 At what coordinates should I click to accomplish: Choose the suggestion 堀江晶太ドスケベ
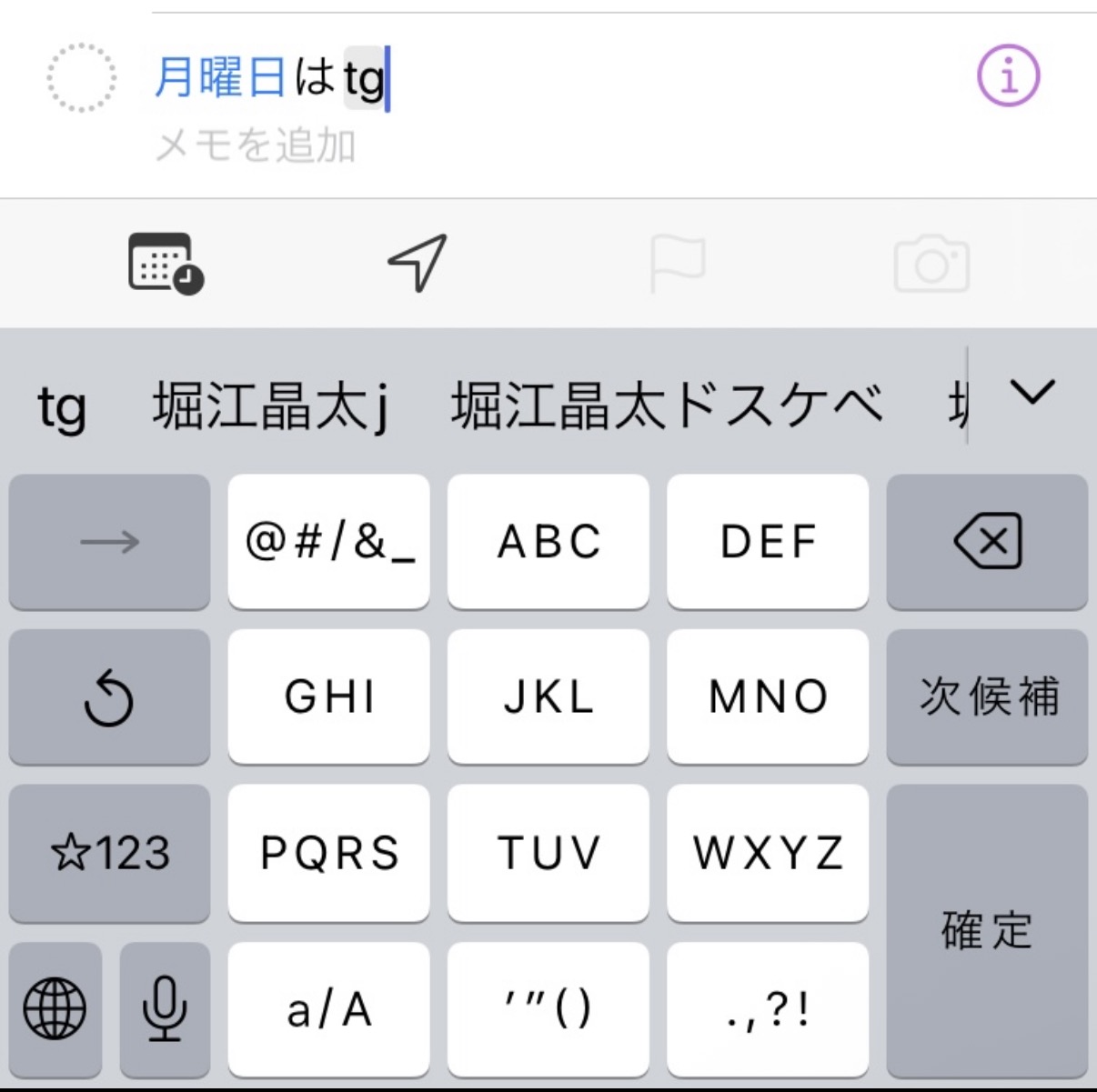click(667, 406)
